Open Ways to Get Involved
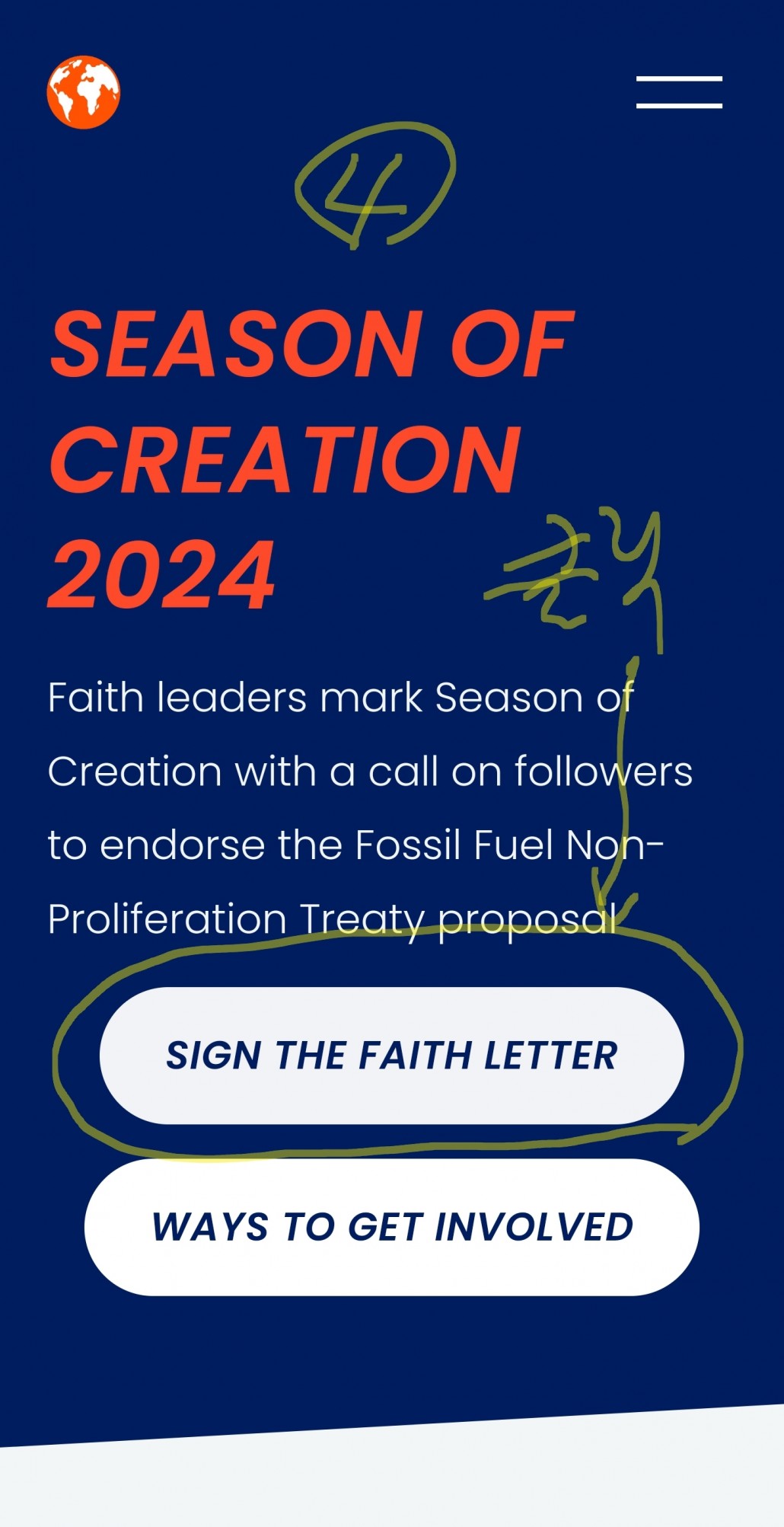784x1527 pixels. (x=391, y=1227)
